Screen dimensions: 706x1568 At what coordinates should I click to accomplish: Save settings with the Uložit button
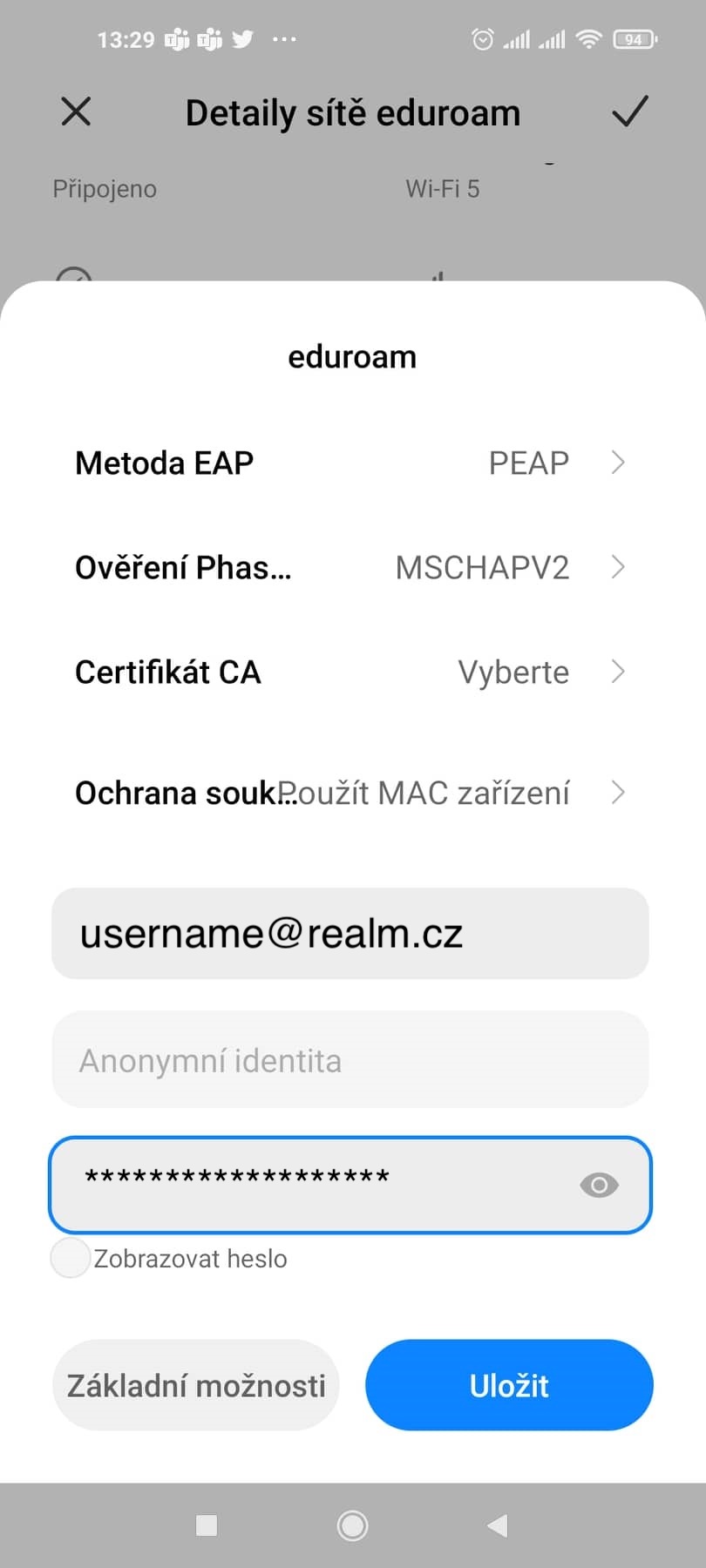[x=509, y=1385]
